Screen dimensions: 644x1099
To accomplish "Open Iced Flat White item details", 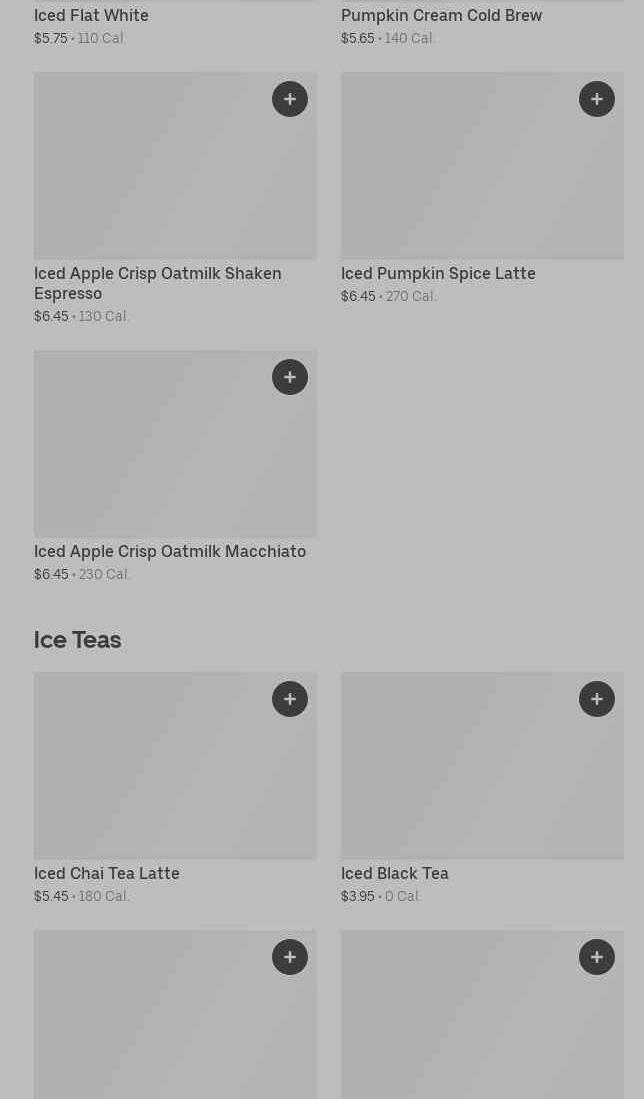I will coord(91,15).
